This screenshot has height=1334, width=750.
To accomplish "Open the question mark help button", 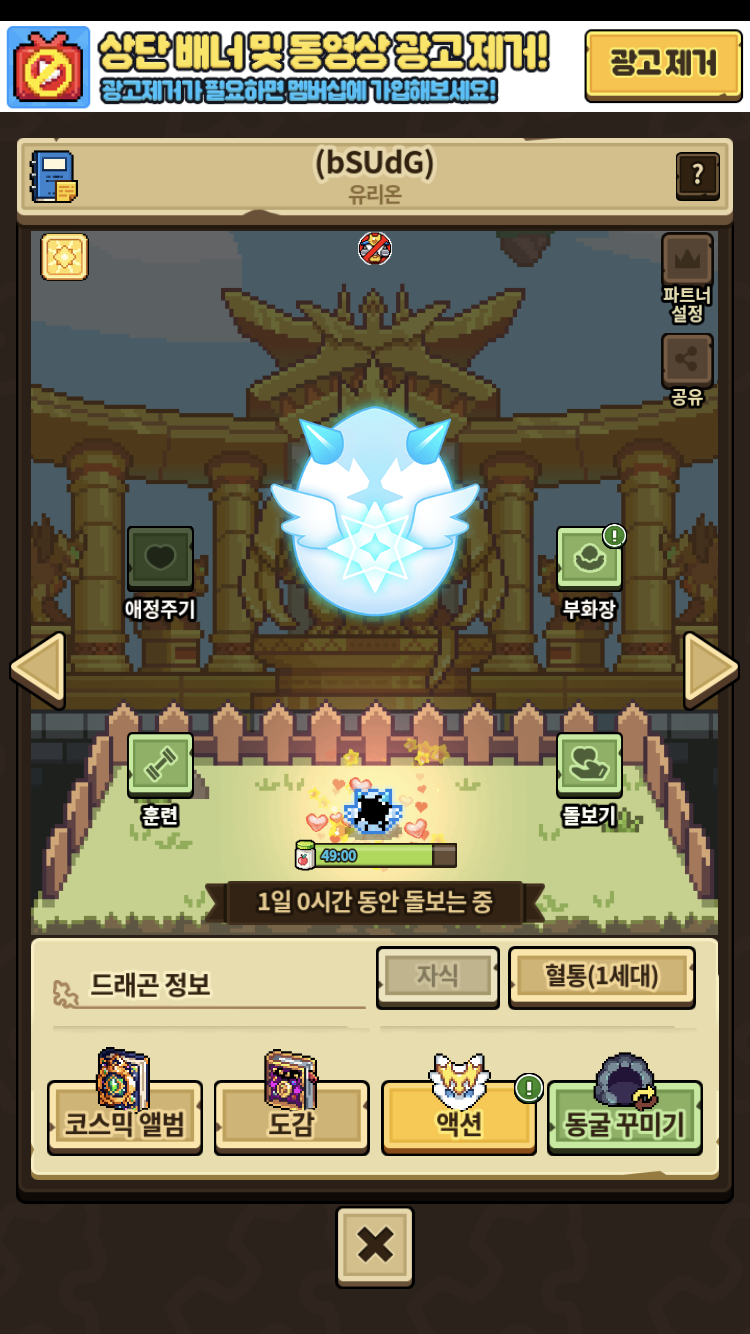I will [697, 177].
